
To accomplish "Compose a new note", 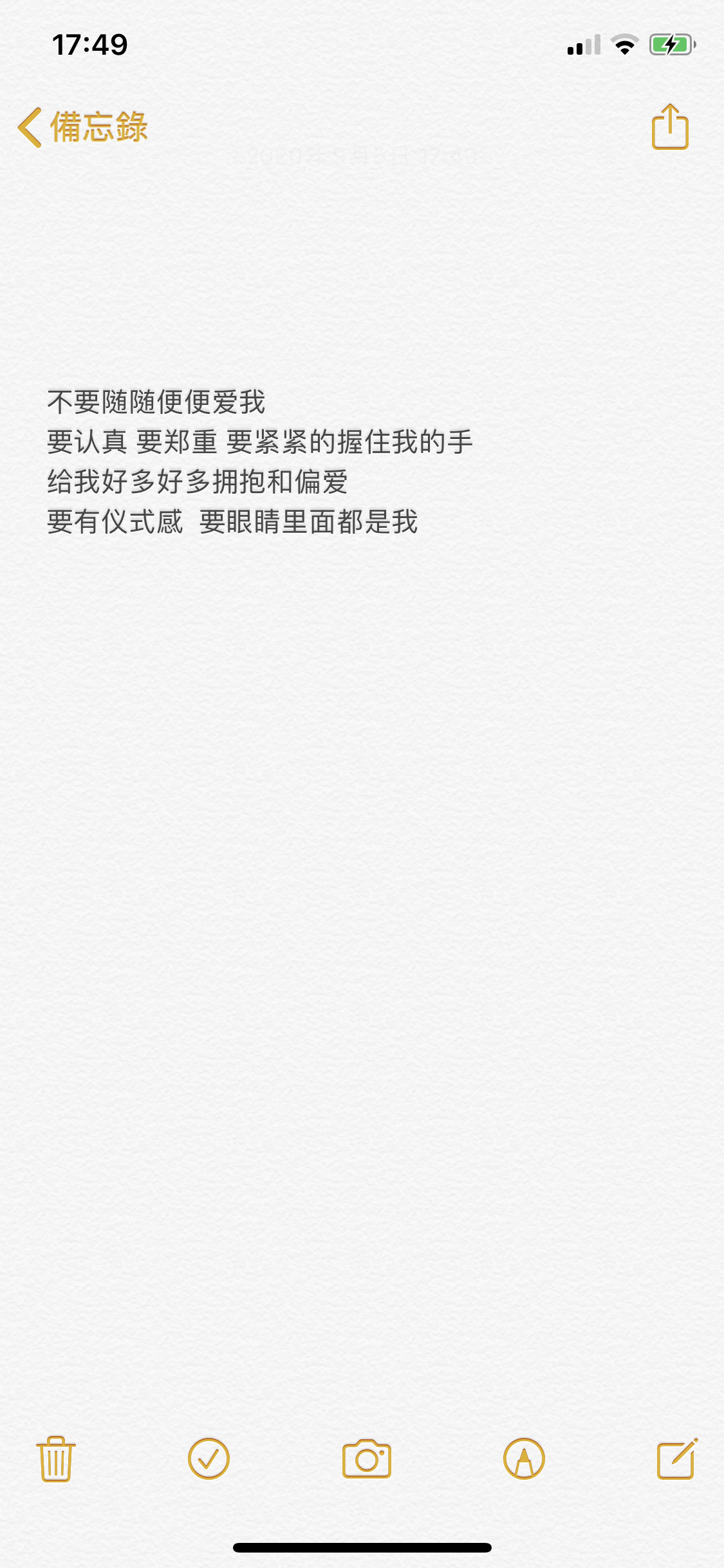I will pos(676,1459).
